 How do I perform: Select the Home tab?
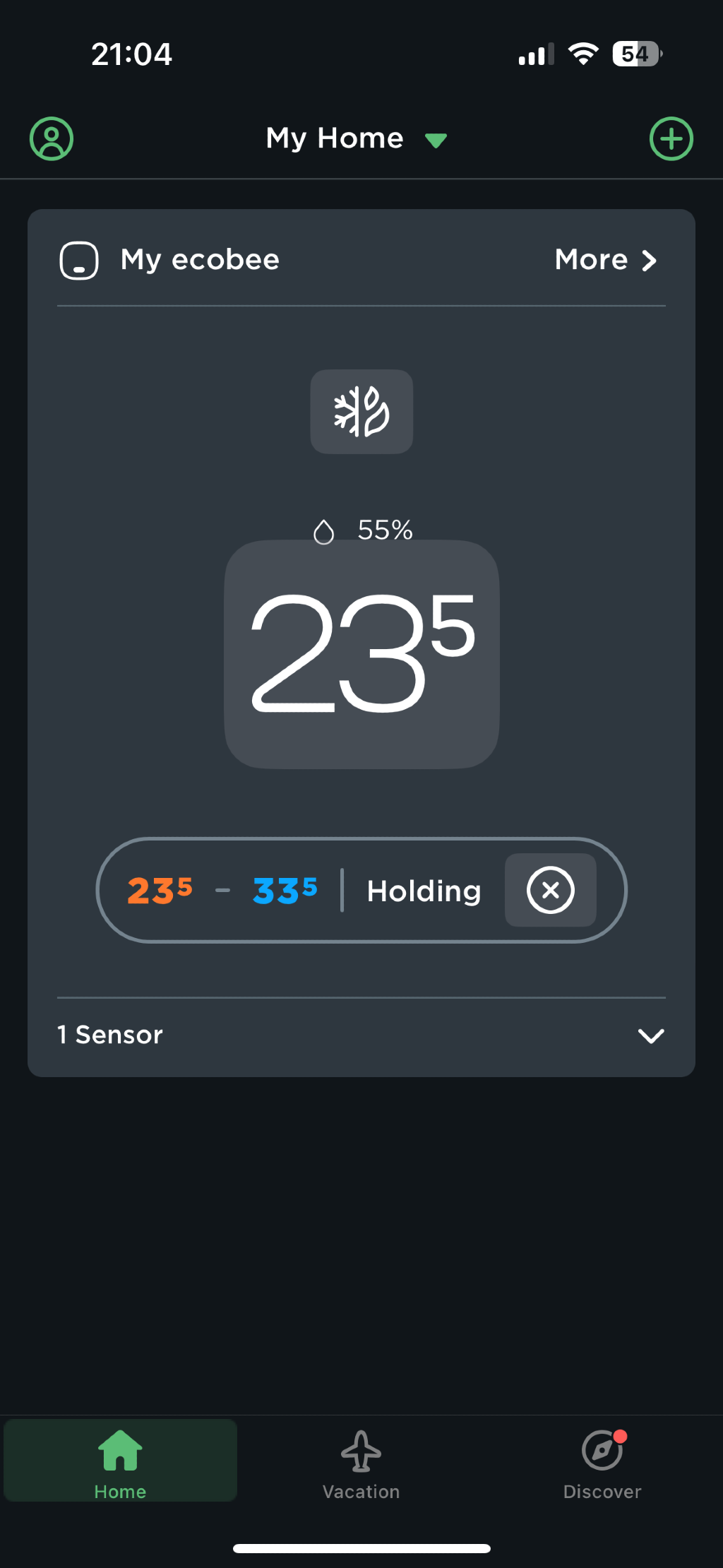(x=120, y=1462)
